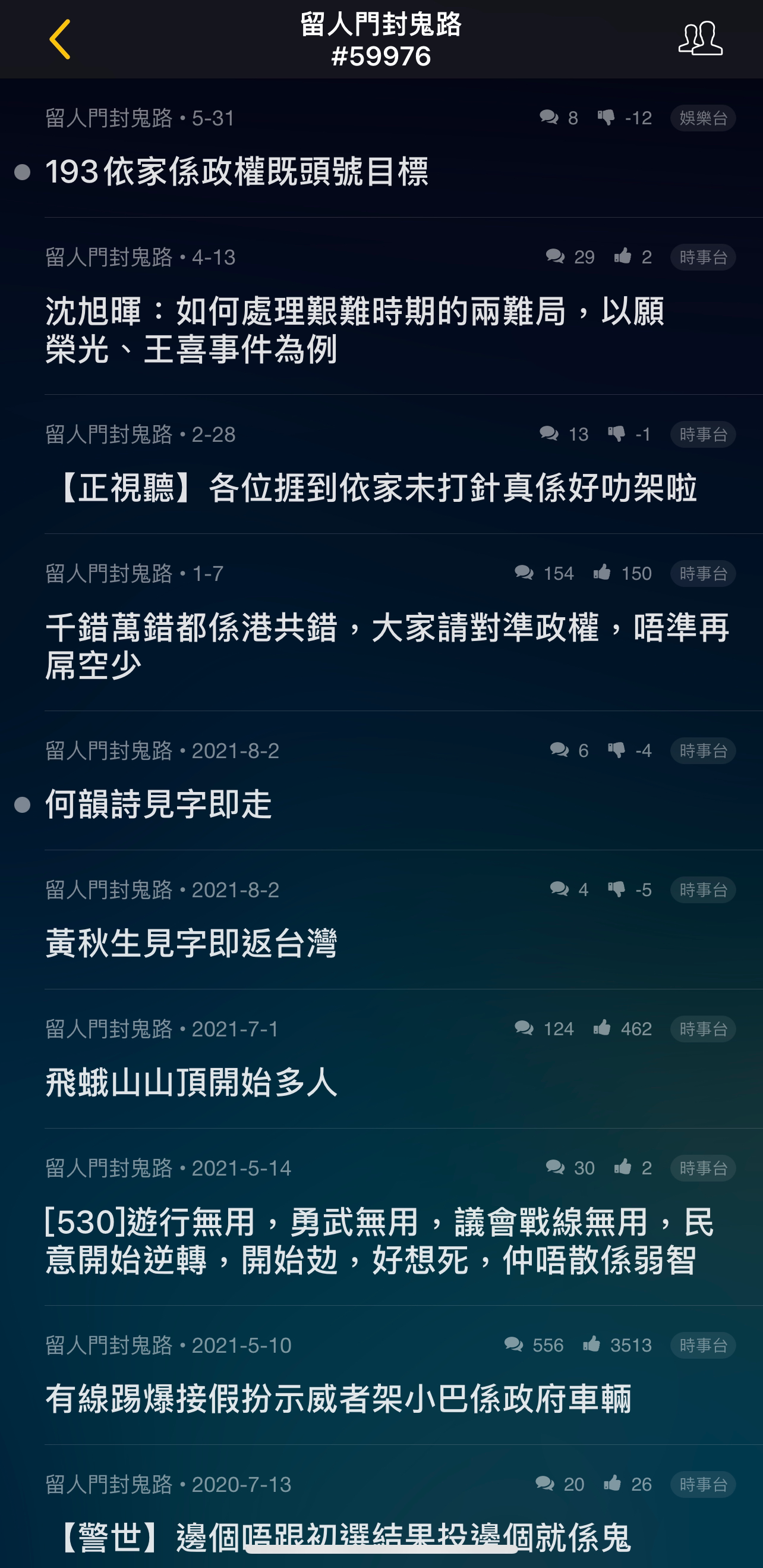This screenshot has width=763, height=1568.
Task: Go back using the yellow arrow
Action: (59, 40)
